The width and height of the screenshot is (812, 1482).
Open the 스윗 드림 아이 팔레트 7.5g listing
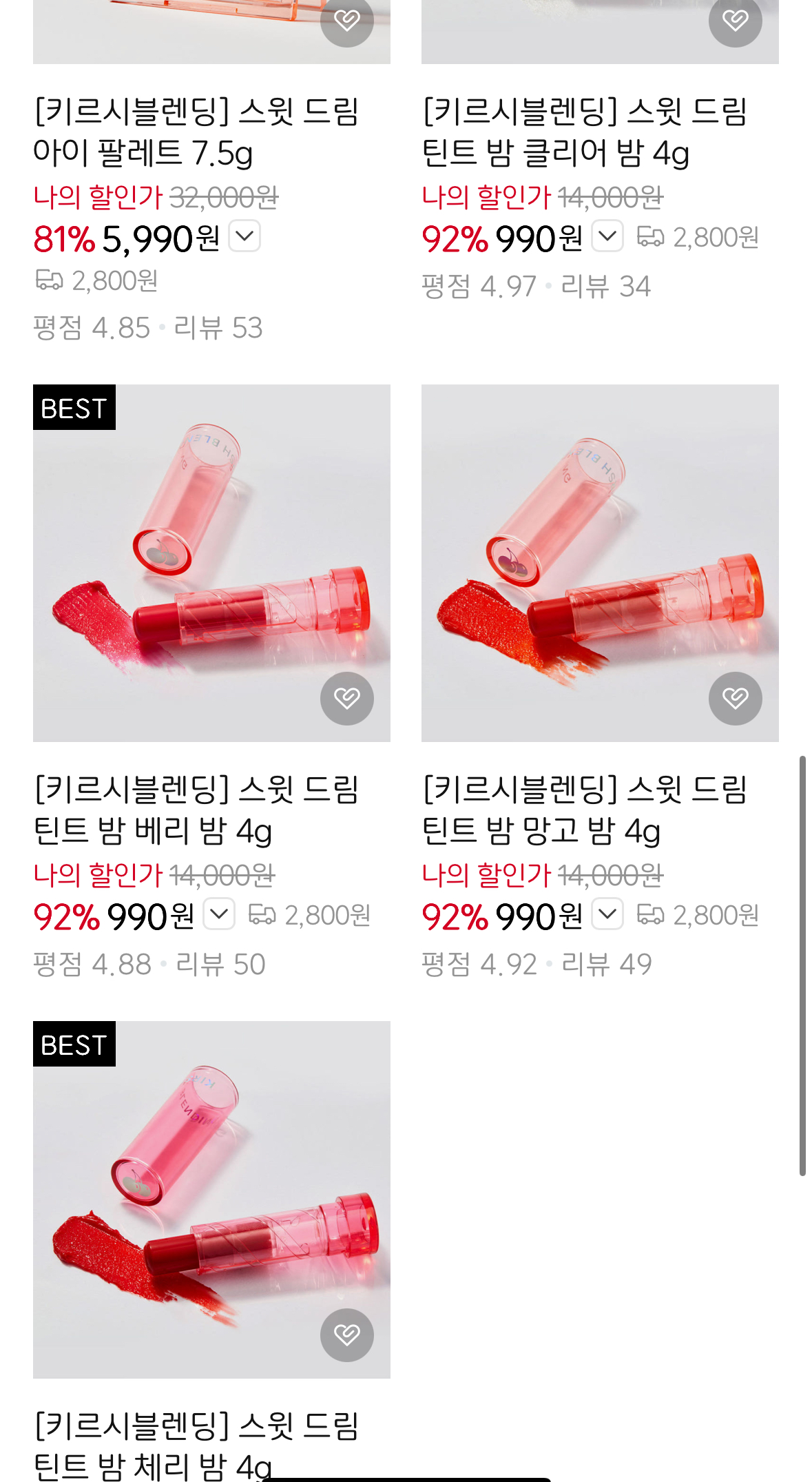coord(196,132)
